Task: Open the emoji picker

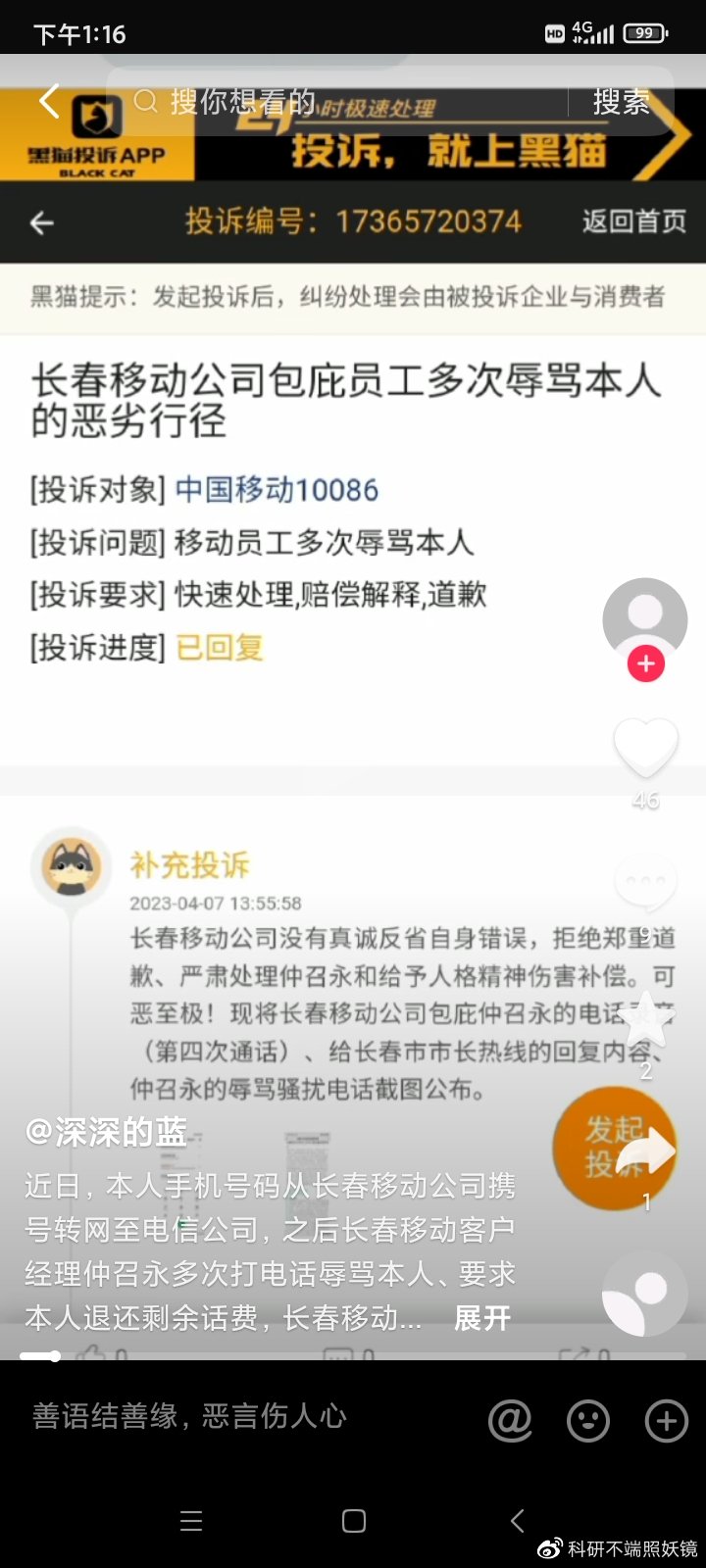Action: pos(588,1420)
